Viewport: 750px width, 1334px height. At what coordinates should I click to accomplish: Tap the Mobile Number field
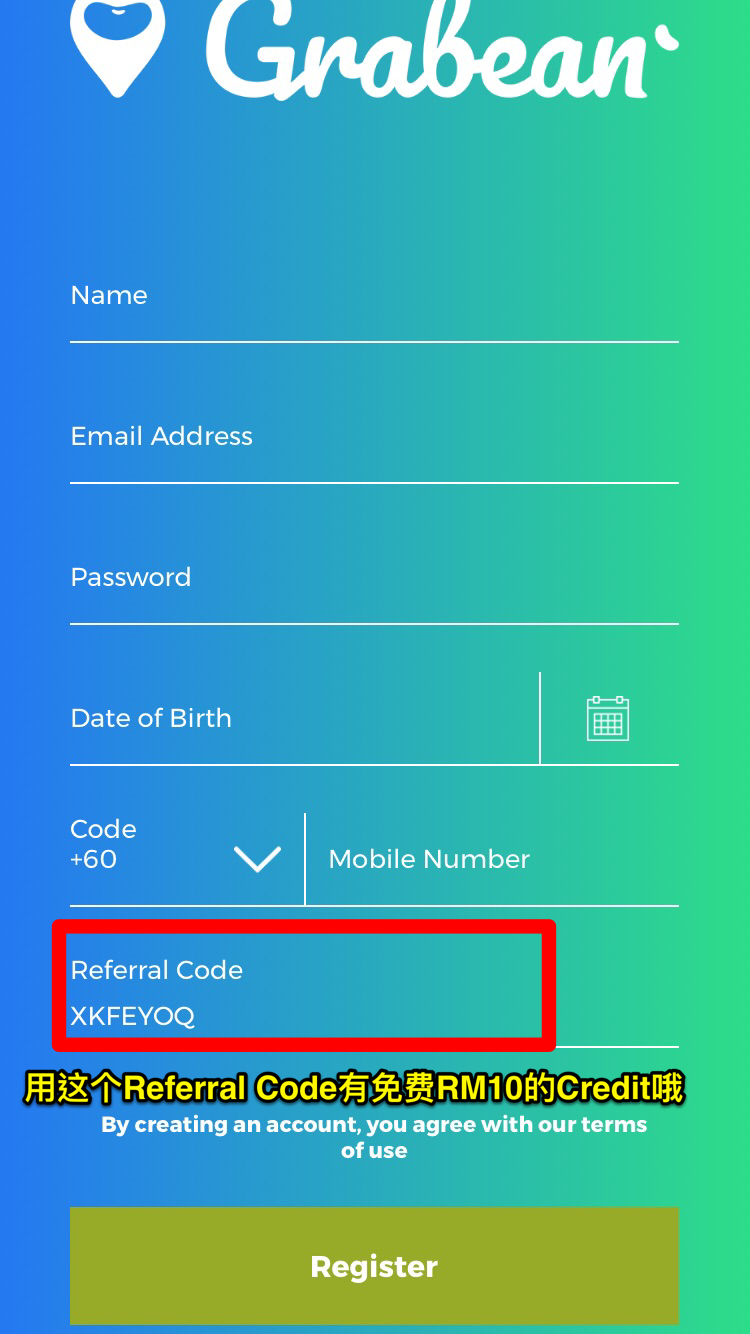[x=492, y=859]
